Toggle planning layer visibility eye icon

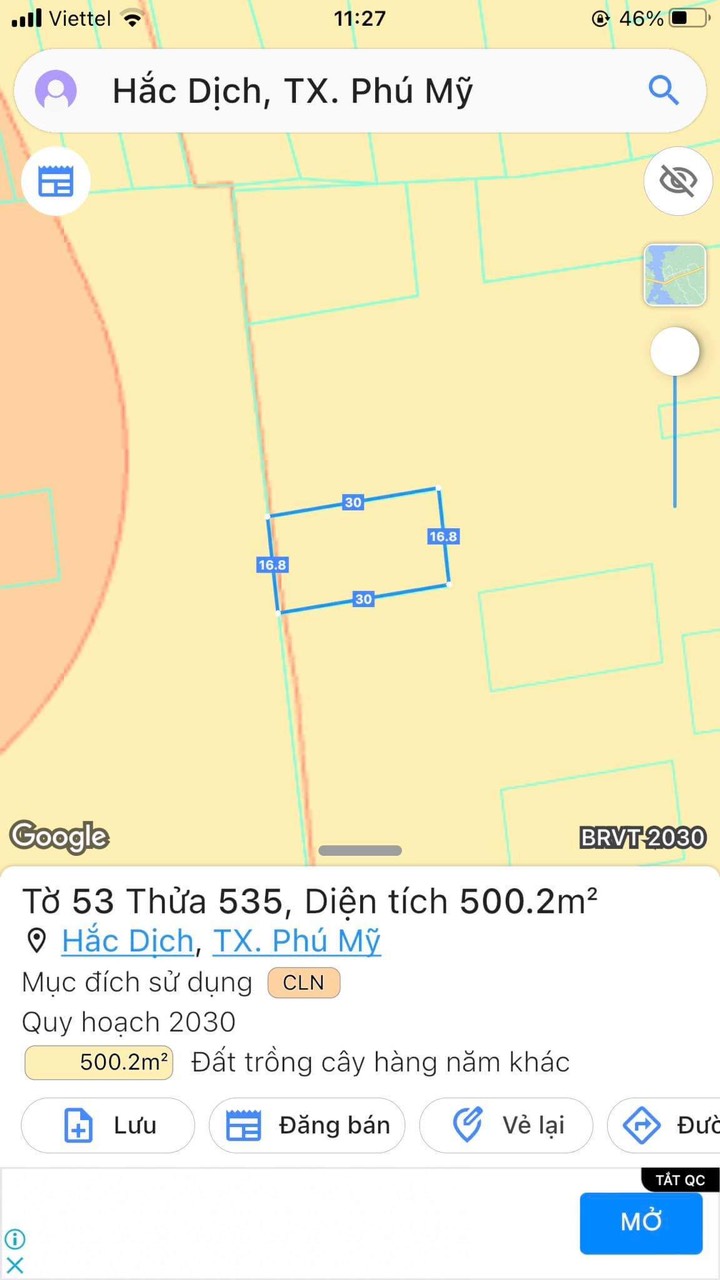click(x=677, y=181)
